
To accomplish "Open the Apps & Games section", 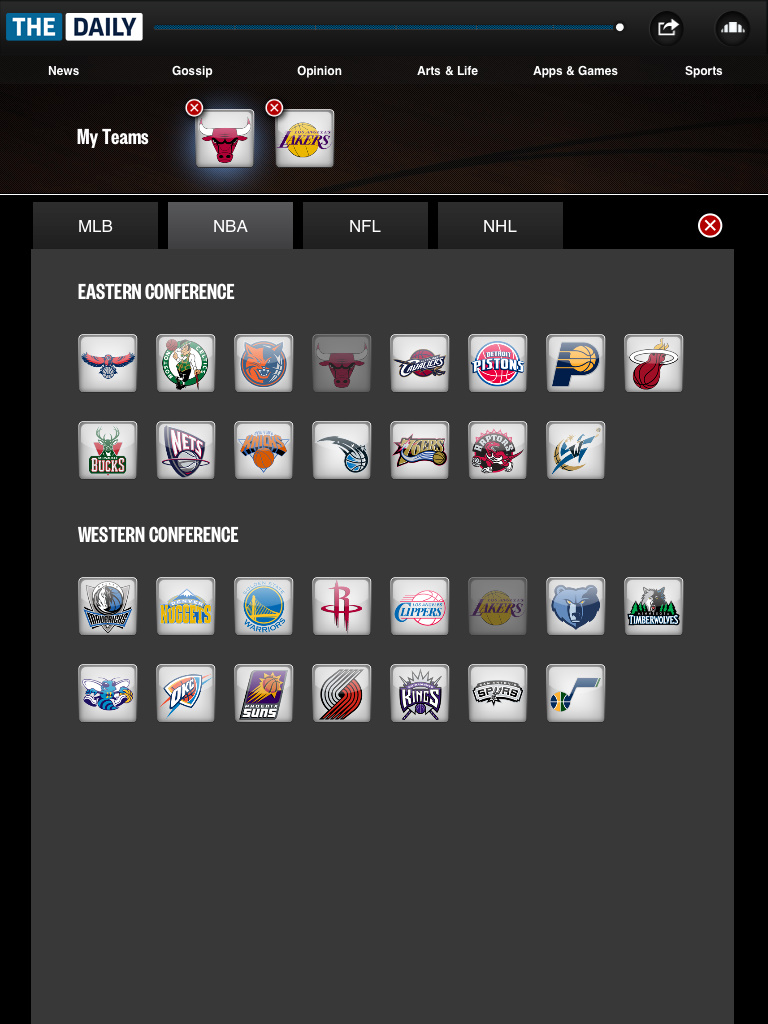I will point(575,71).
